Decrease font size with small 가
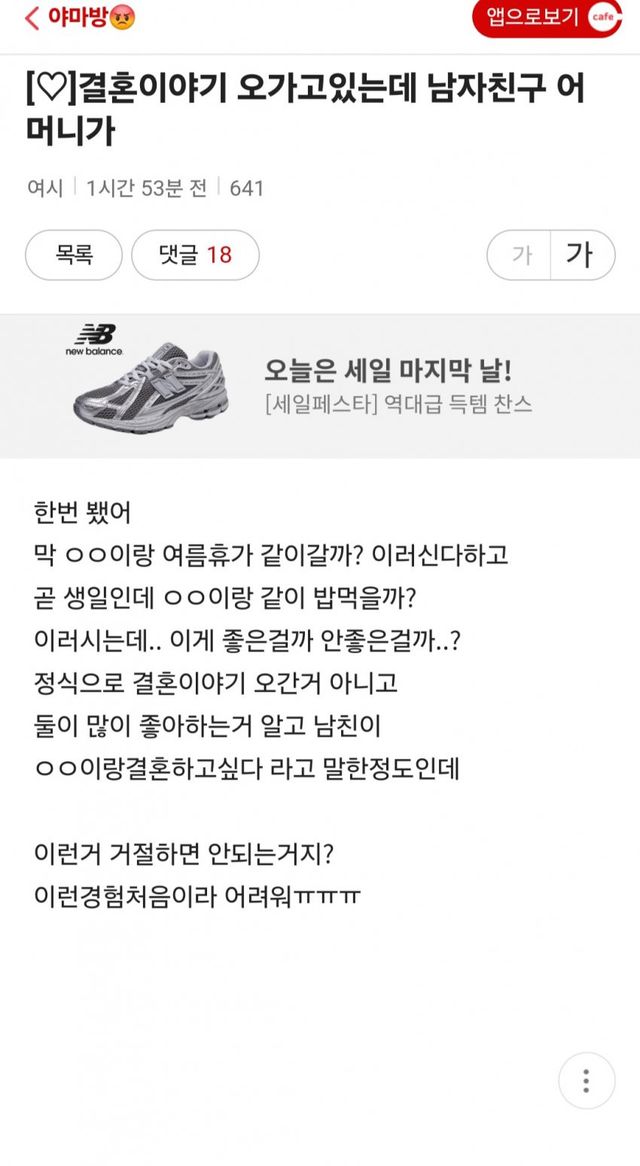This screenshot has width=640, height=1166. coord(521,255)
